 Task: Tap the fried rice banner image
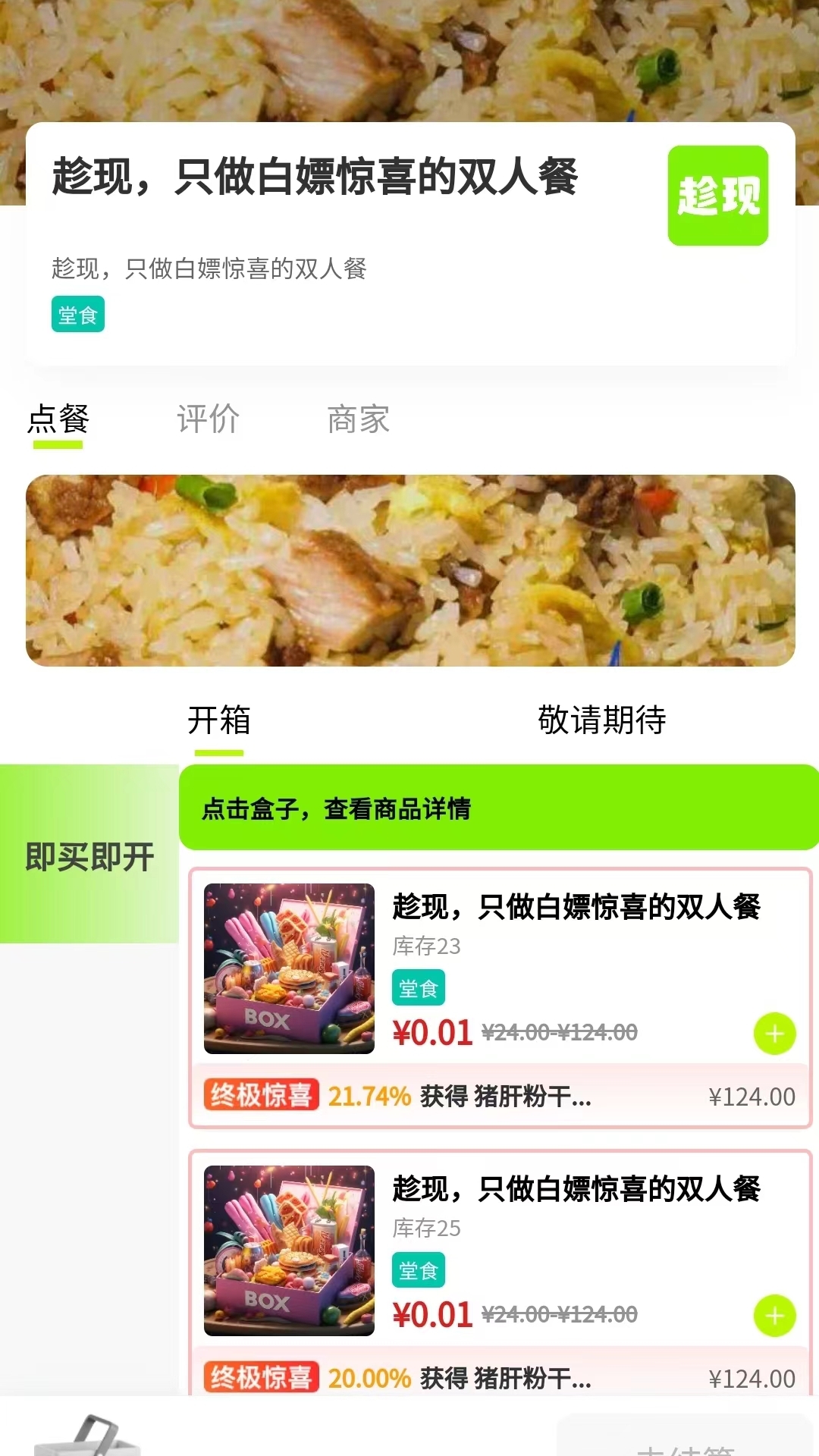pyautogui.click(x=409, y=570)
